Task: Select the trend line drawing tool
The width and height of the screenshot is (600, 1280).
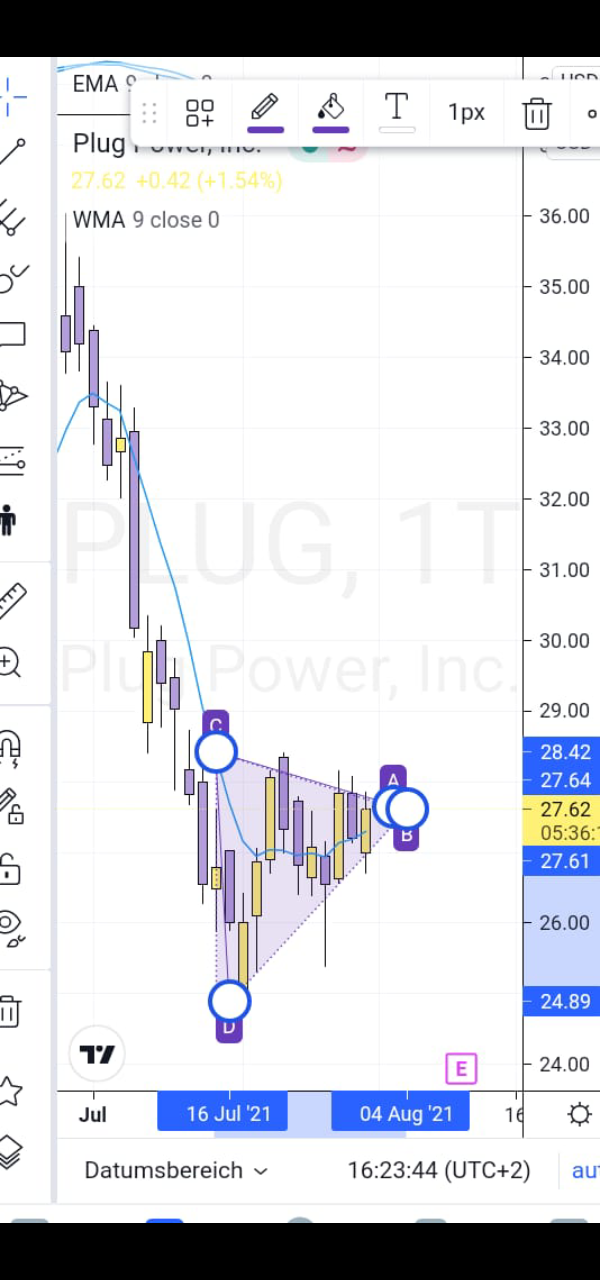Action: [12, 152]
